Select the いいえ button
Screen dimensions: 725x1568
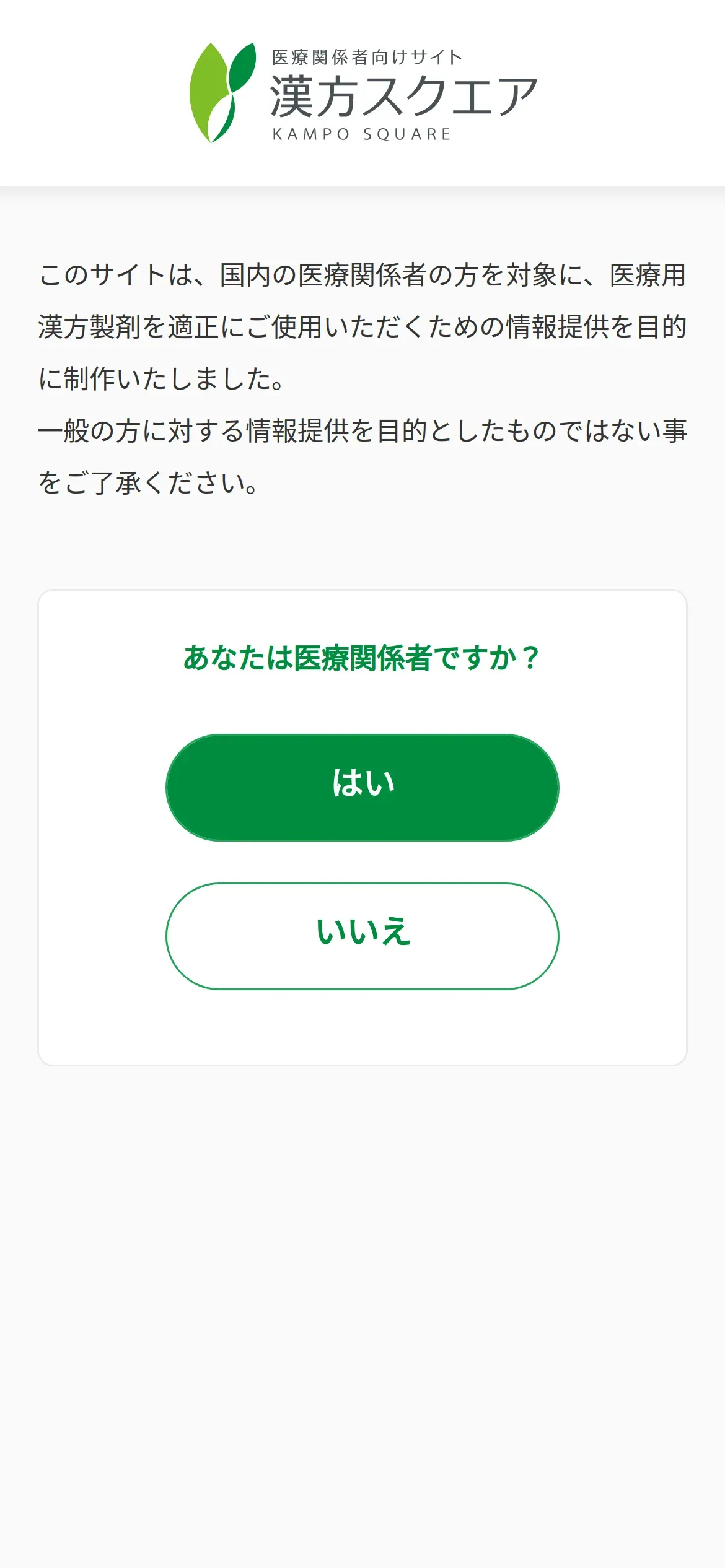click(362, 936)
